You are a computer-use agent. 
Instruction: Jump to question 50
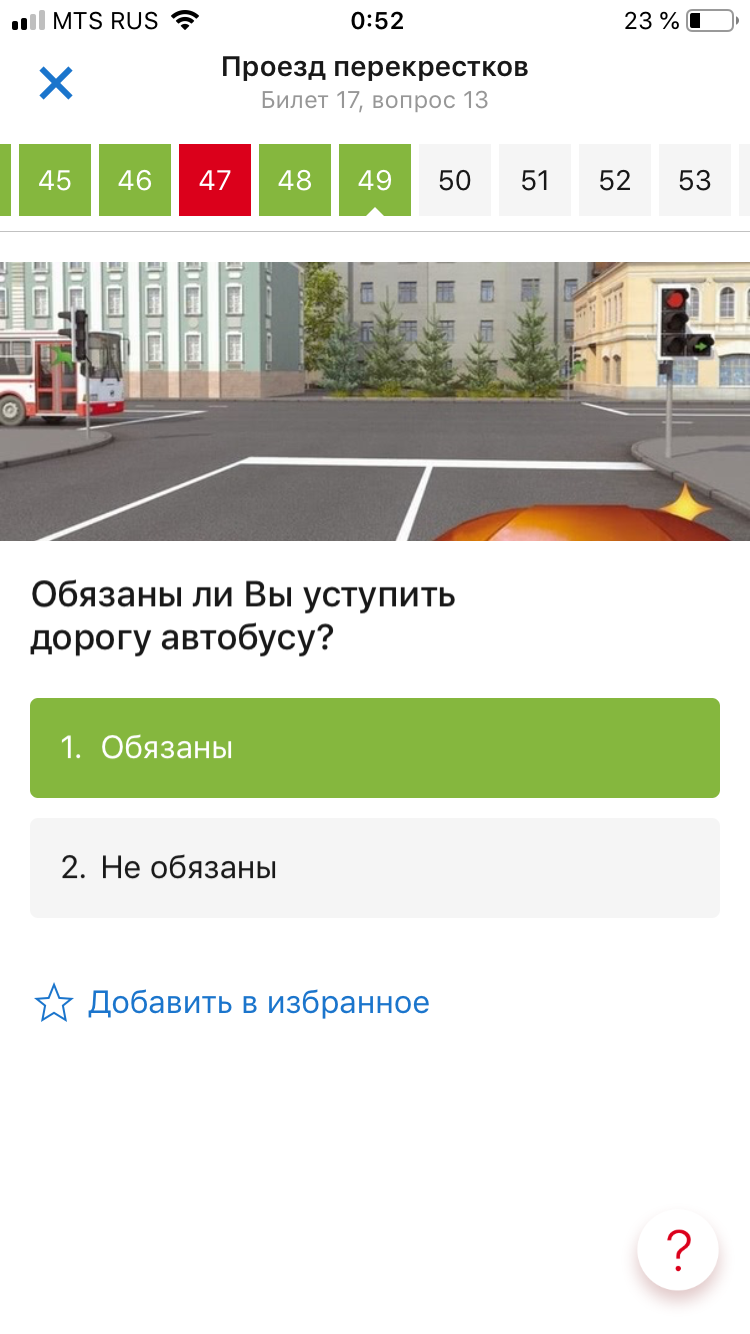(455, 180)
